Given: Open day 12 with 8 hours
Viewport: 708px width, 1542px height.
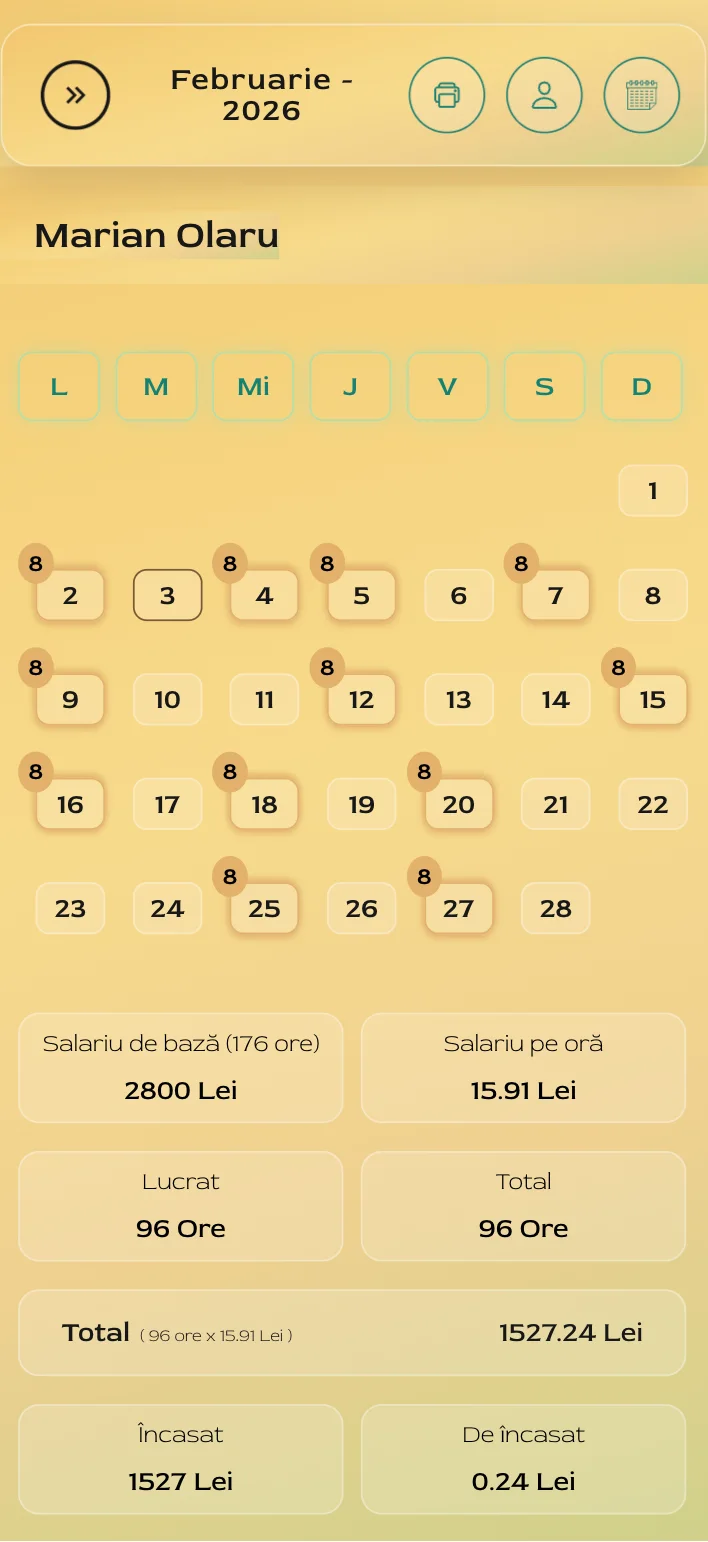Looking at the screenshot, I should [x=361, y=700].
